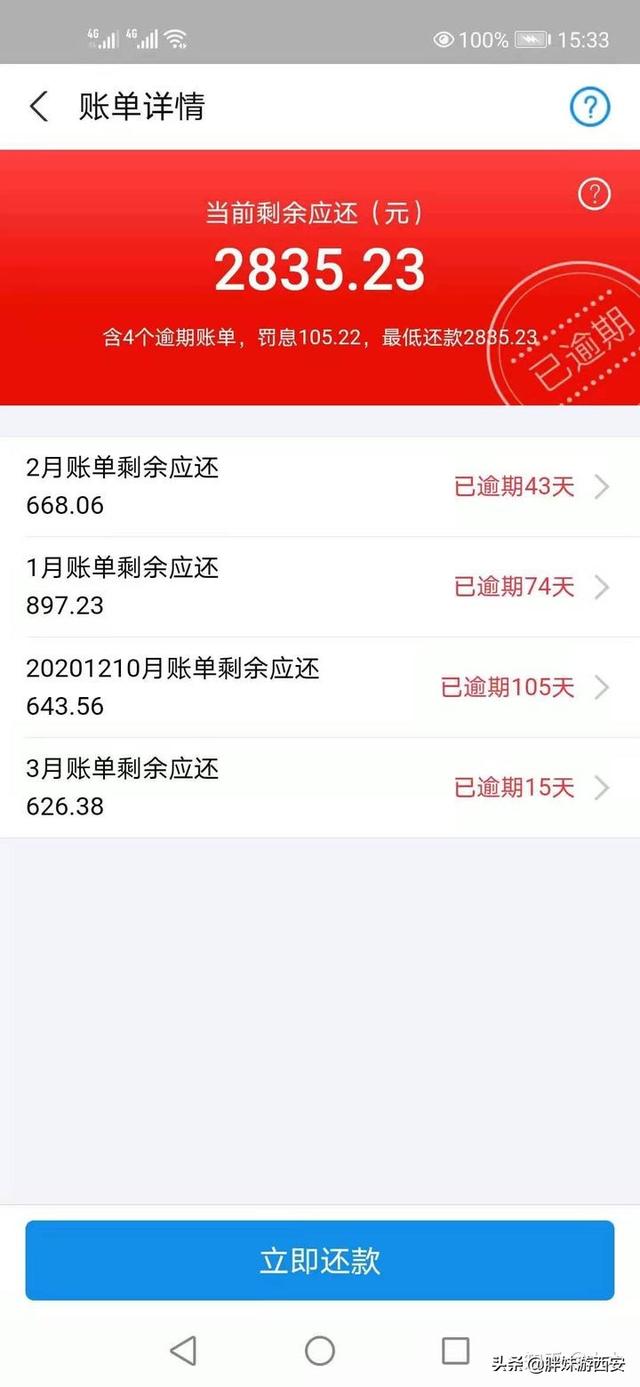Open the help icon in the title bar
The image size is (640, 1387).
click(x=590, y=106)
